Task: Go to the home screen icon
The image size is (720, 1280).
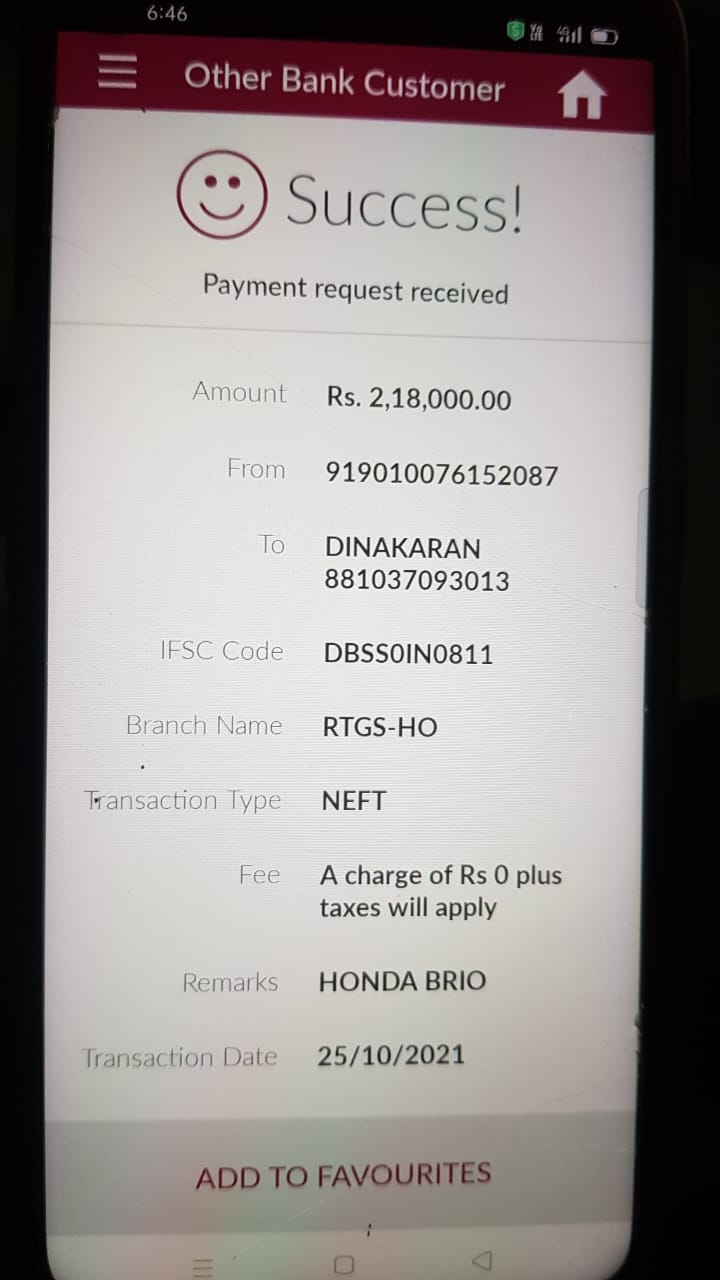Action: click(x=581, y=96)
